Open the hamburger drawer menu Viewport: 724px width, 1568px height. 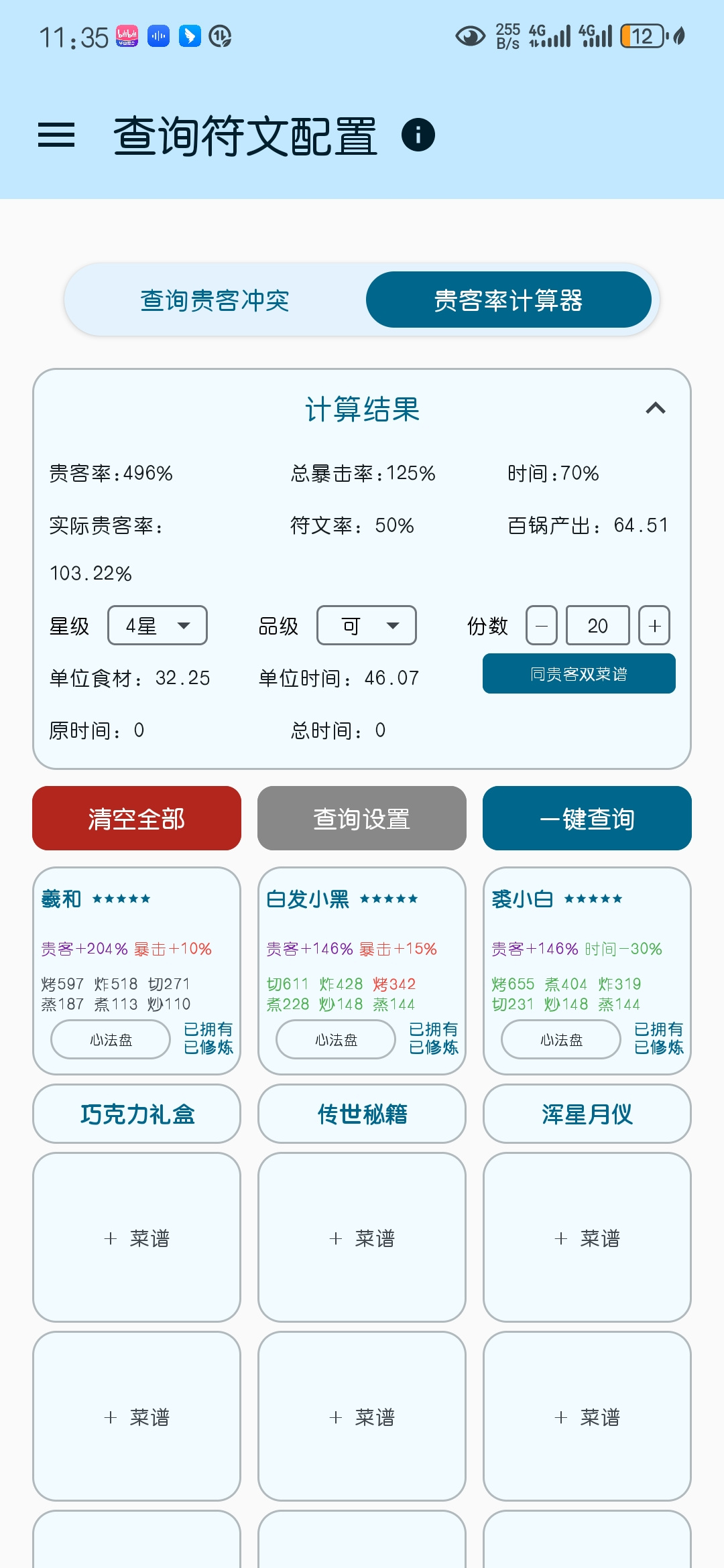tap(56, 135)
